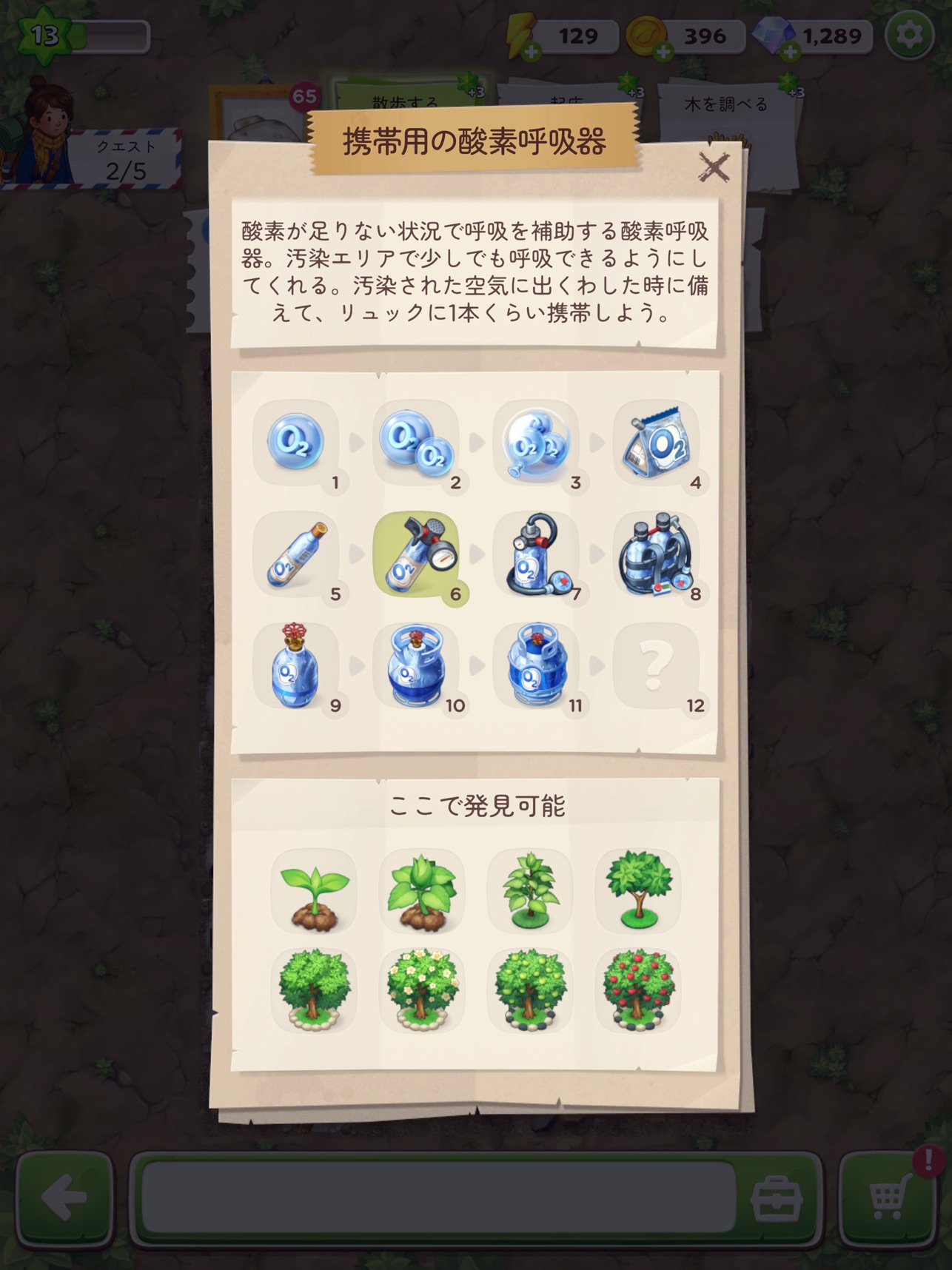Select the level 5 oxygen bottle item
This screenshot has height=1270, width=952.
click(295, 554)
